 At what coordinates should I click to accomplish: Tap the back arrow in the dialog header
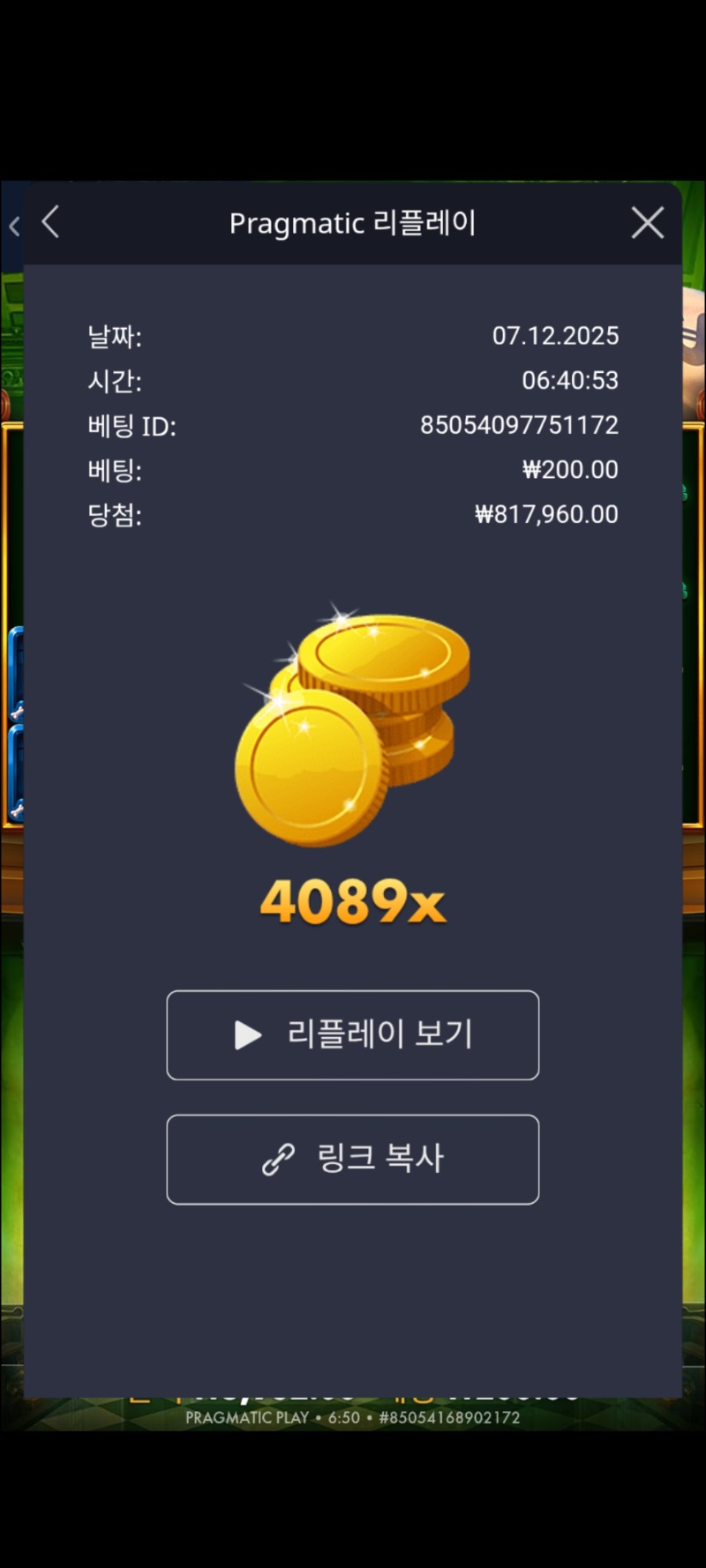point(50,223)
